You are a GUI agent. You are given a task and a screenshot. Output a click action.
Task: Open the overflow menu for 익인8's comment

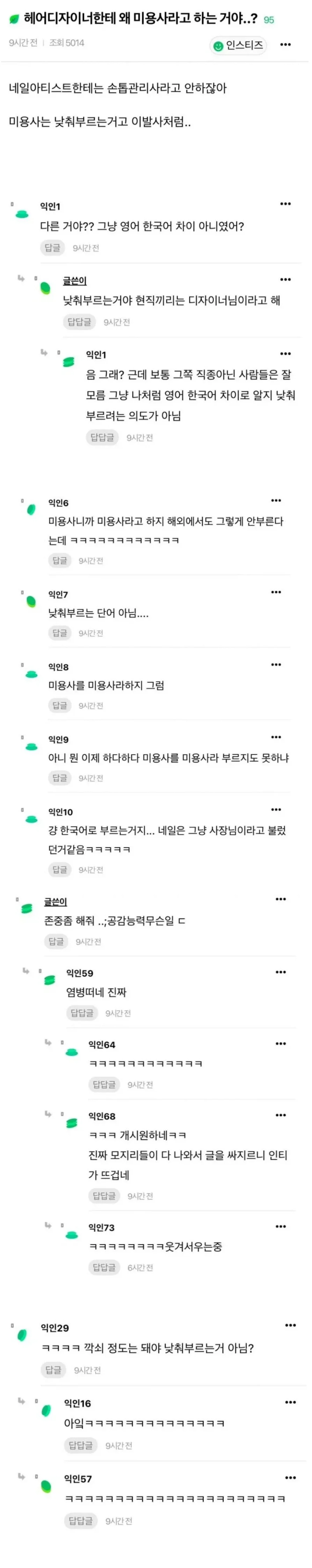pyautogui.click(x=276, y=664)
